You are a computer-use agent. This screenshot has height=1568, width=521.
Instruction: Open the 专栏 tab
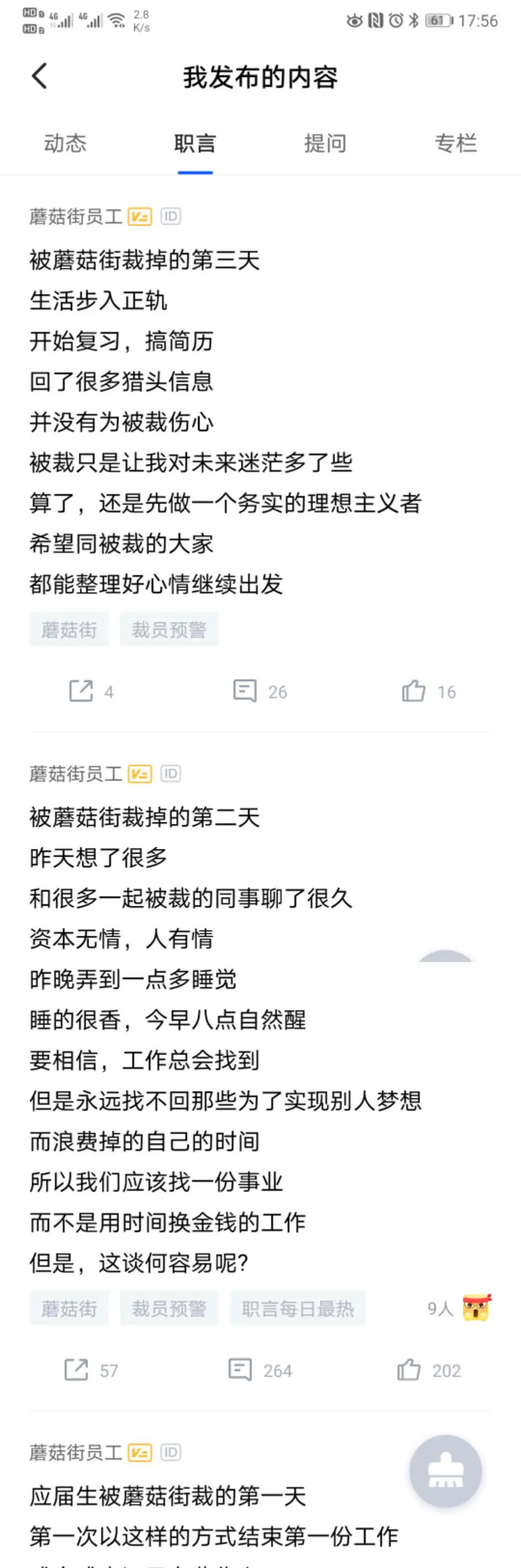[x=455, y=144]
